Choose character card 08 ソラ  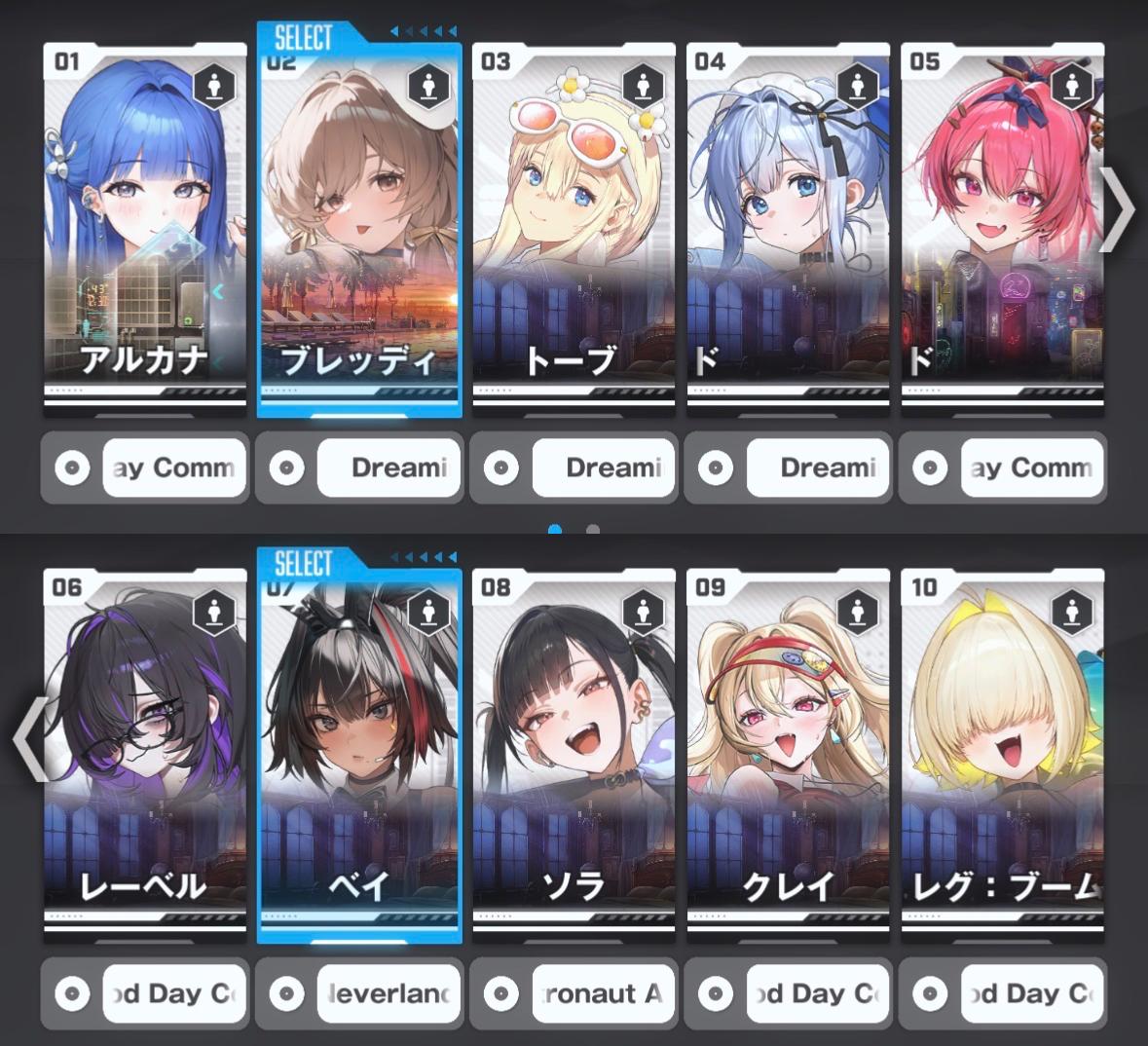574,755
